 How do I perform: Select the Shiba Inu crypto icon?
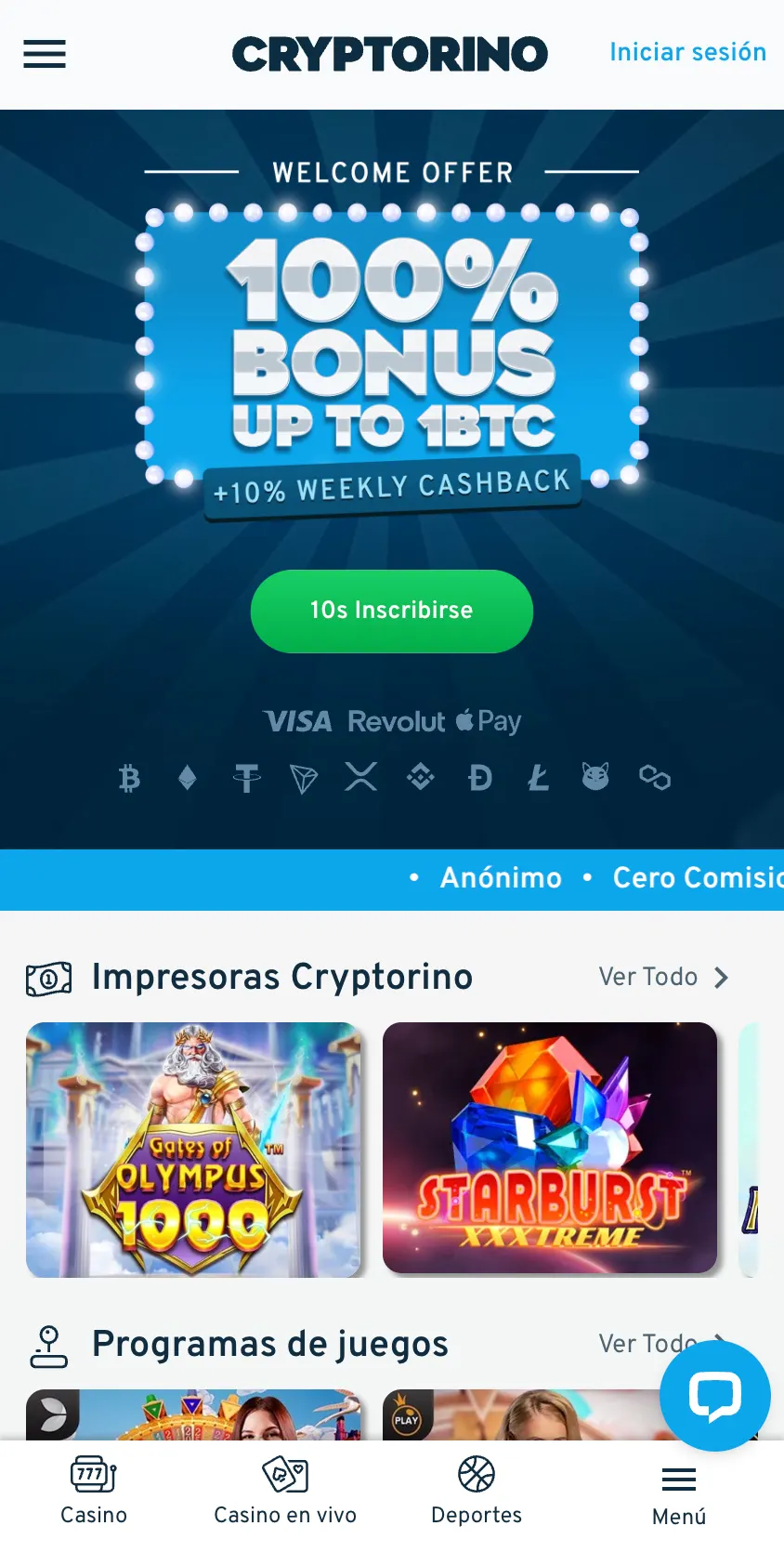click(x=596, y=778)
